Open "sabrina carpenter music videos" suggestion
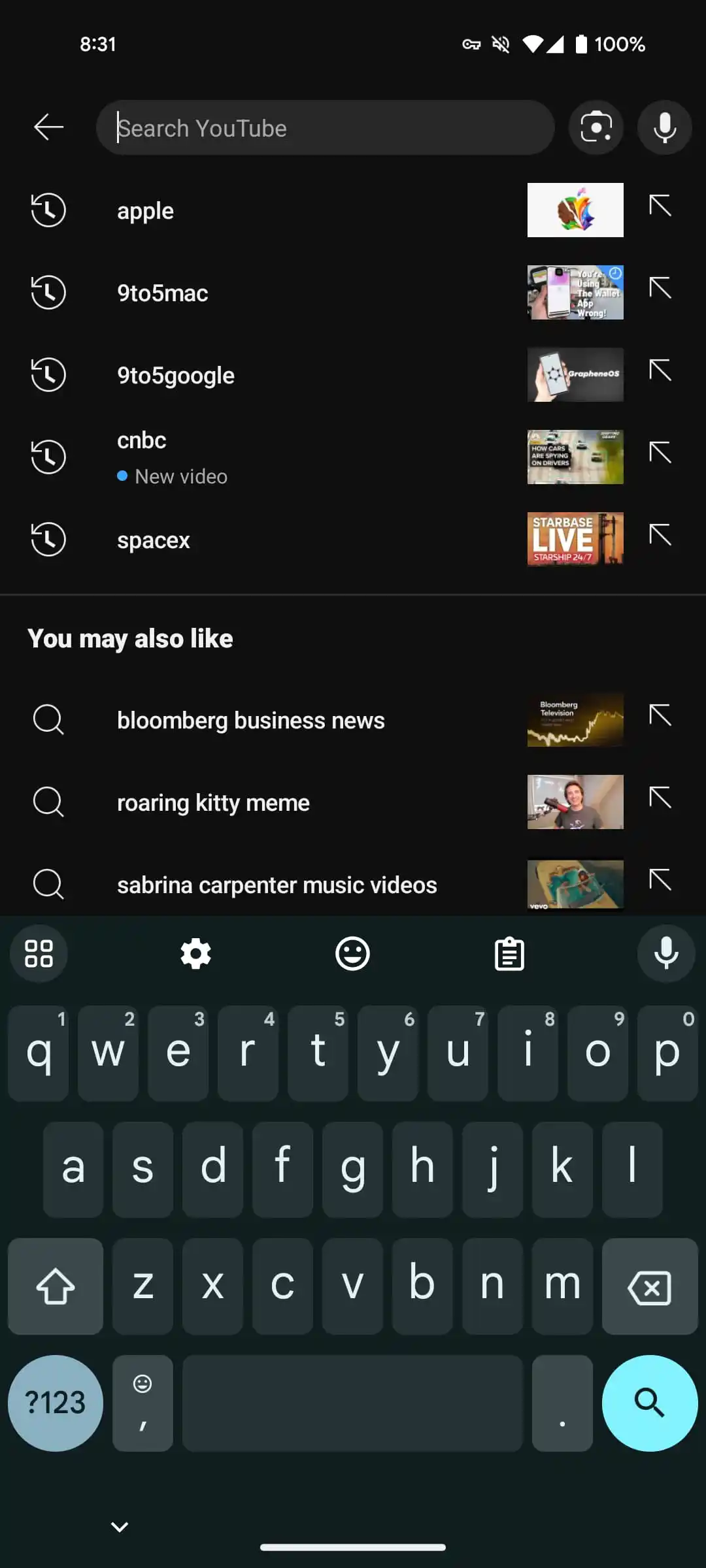The height and width of the screenshot is (1568, 706). point(277,885)
